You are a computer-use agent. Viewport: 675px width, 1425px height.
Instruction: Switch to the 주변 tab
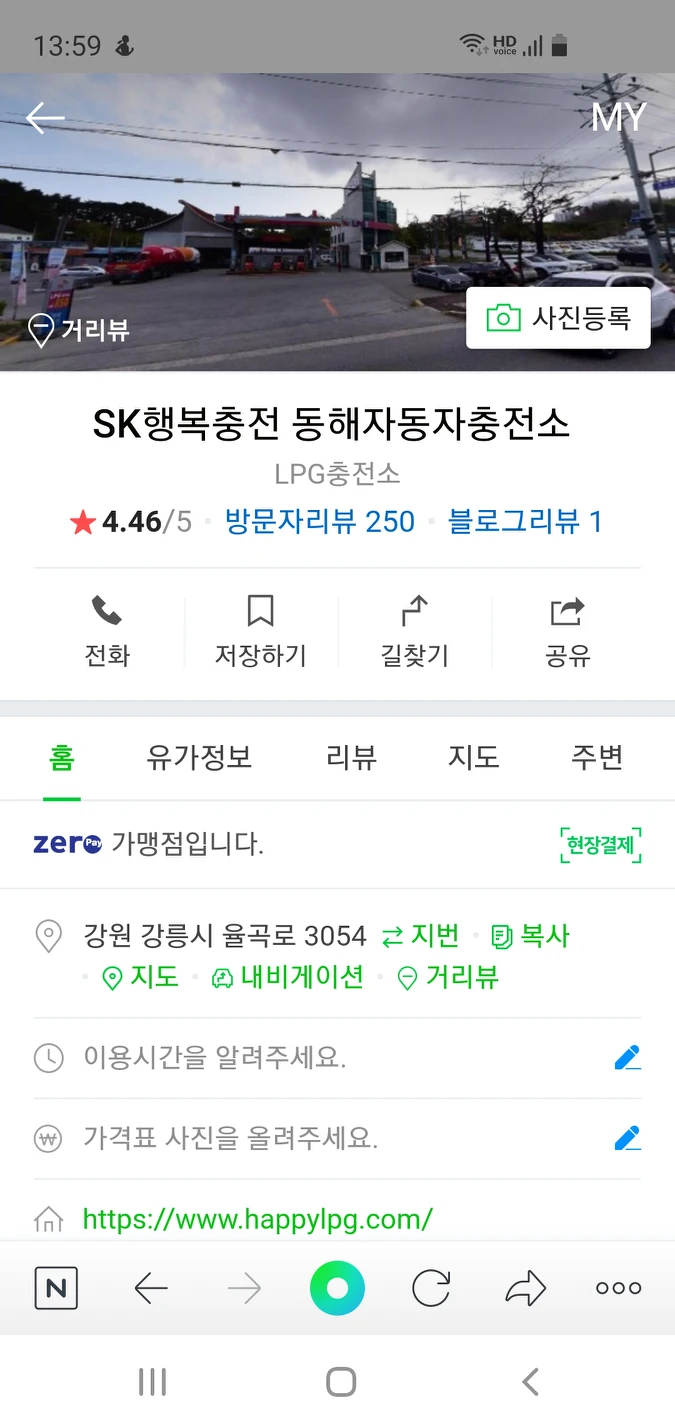click(597, 758)
